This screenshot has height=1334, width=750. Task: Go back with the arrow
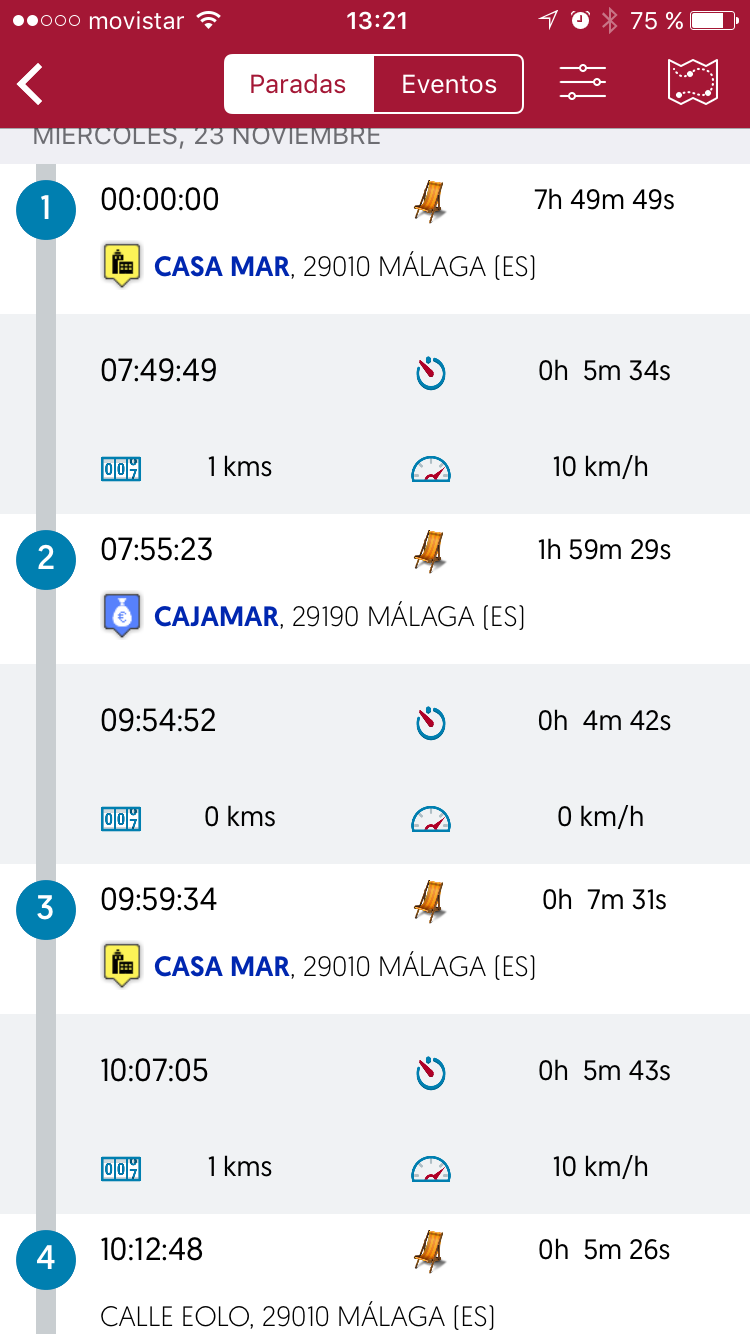(30, 84)
